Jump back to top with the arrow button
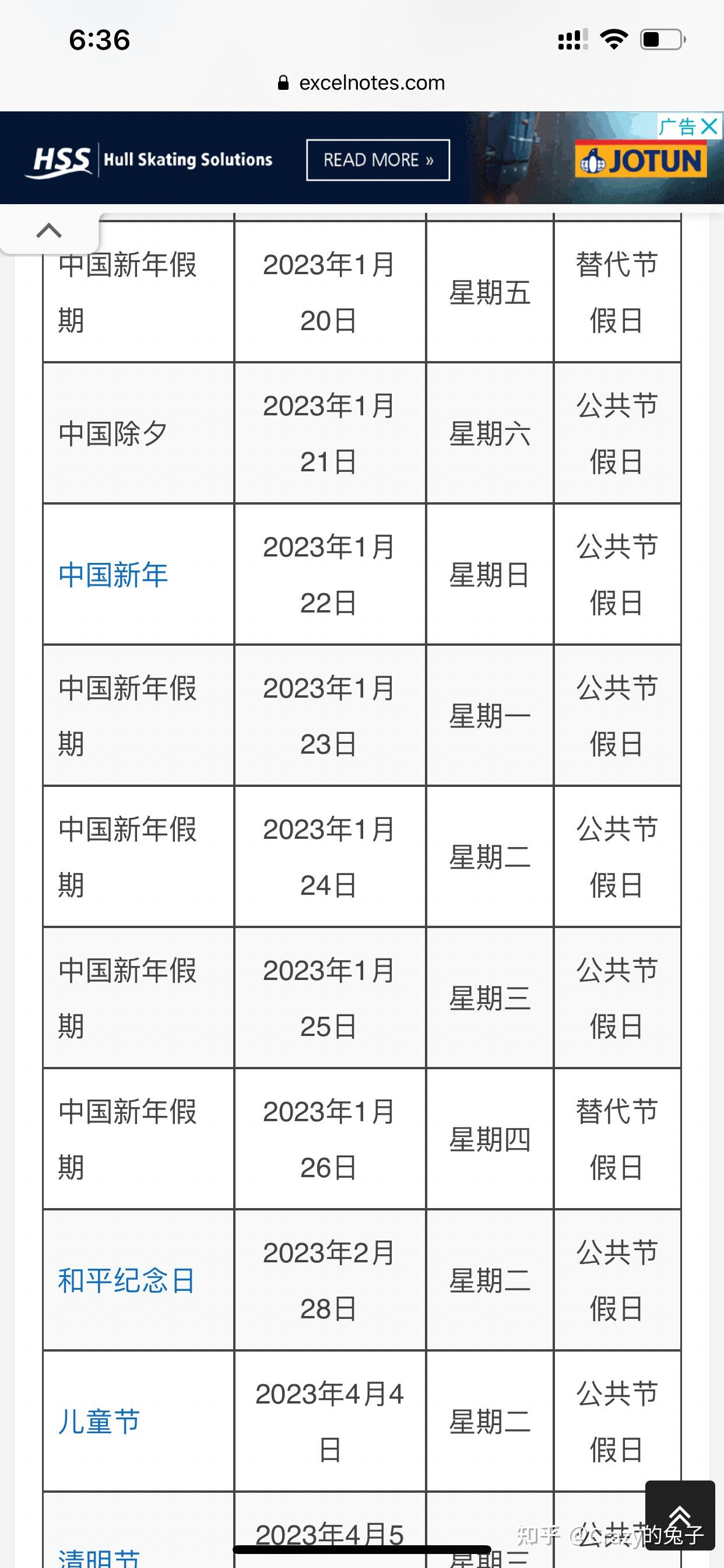724x1568 pixels. 680,1515
